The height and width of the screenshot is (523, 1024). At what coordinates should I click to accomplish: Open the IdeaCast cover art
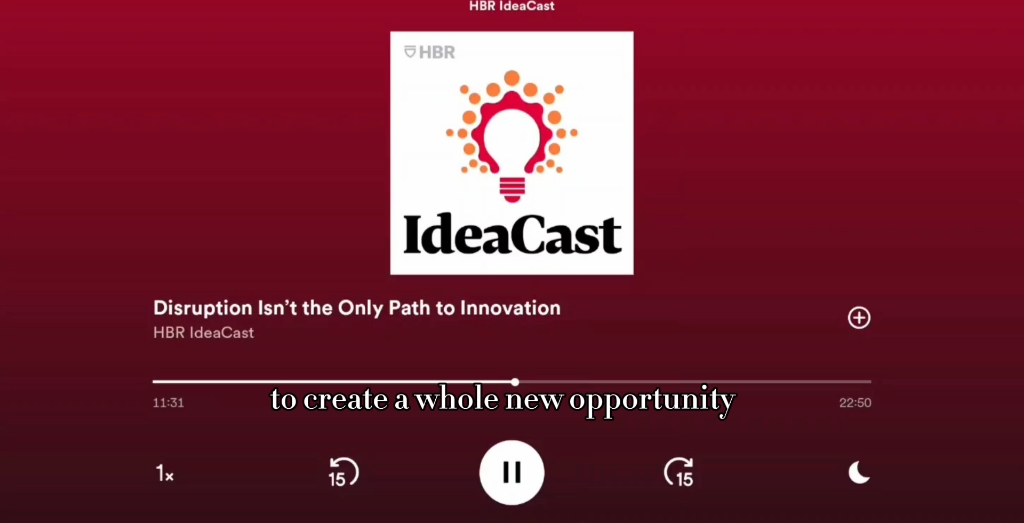point(511,153)
